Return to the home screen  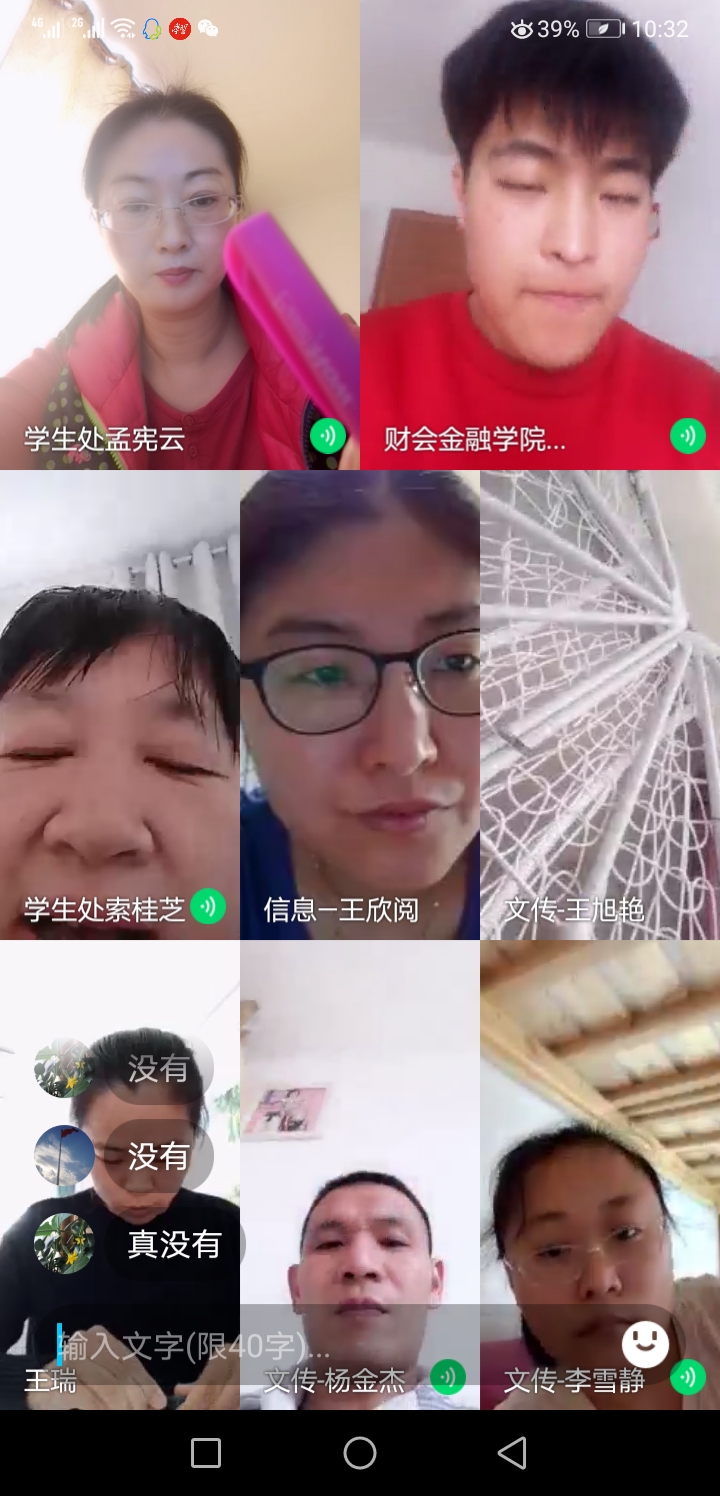click(x=360, y=1453)
